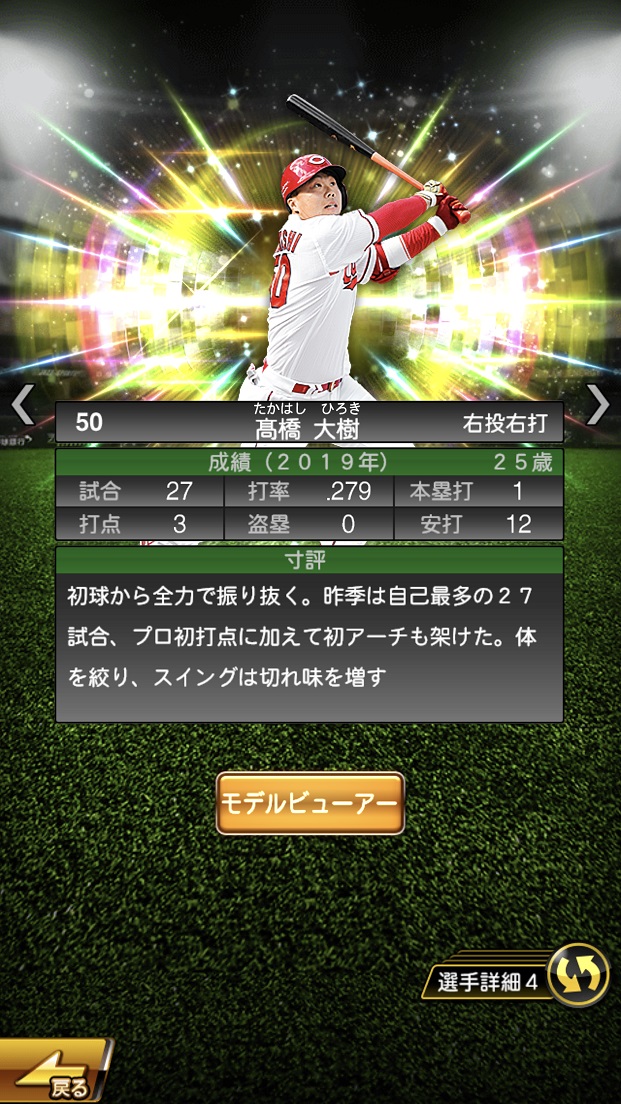This screenshot has width=621, height=1104.
Task: Go to the next player with right arrow
Action: pyautogui.click(x=597, y=405)
